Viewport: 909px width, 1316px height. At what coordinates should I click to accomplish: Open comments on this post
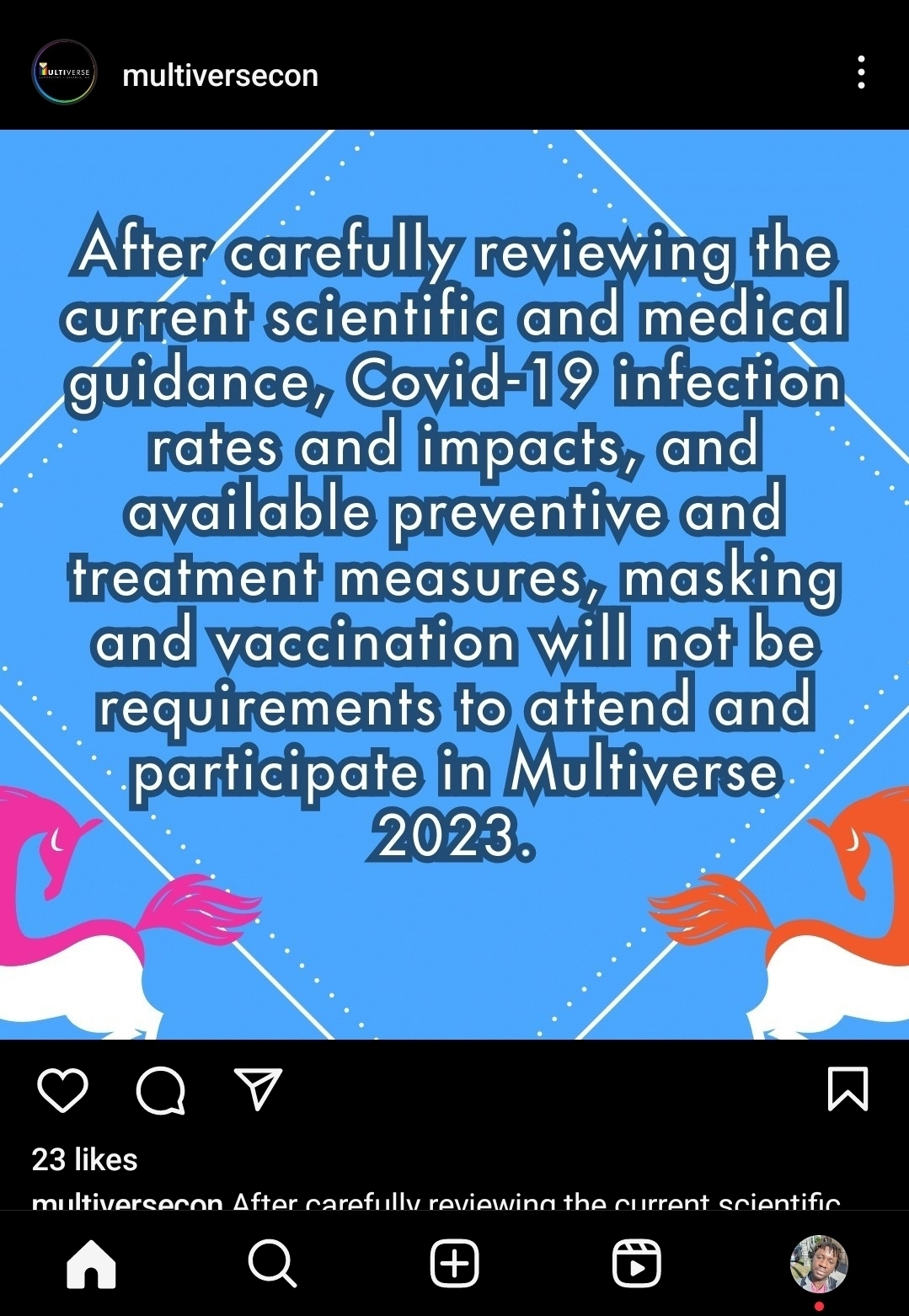(160, 1090)
